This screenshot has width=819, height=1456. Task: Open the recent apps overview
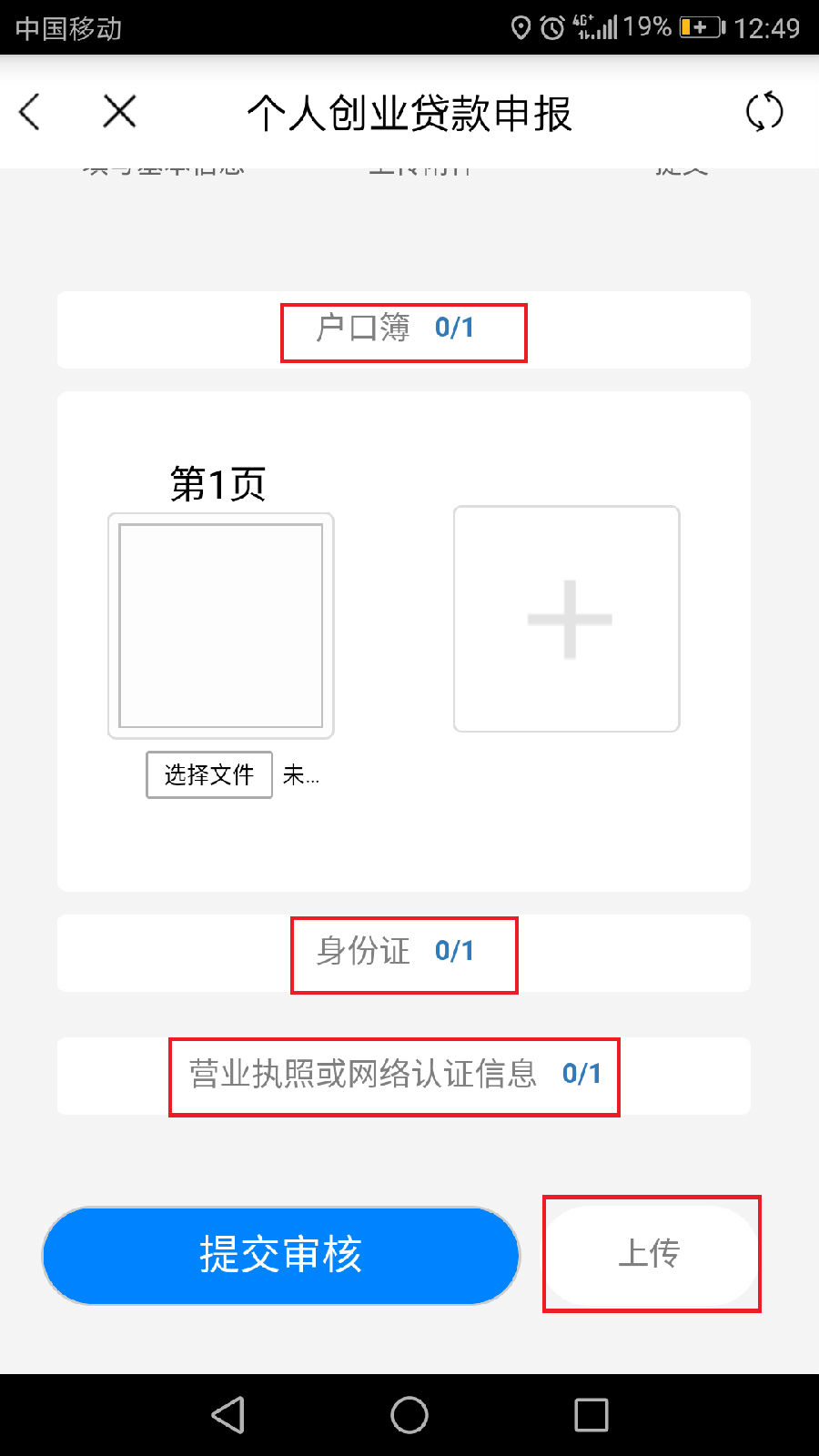point(591,1415)
